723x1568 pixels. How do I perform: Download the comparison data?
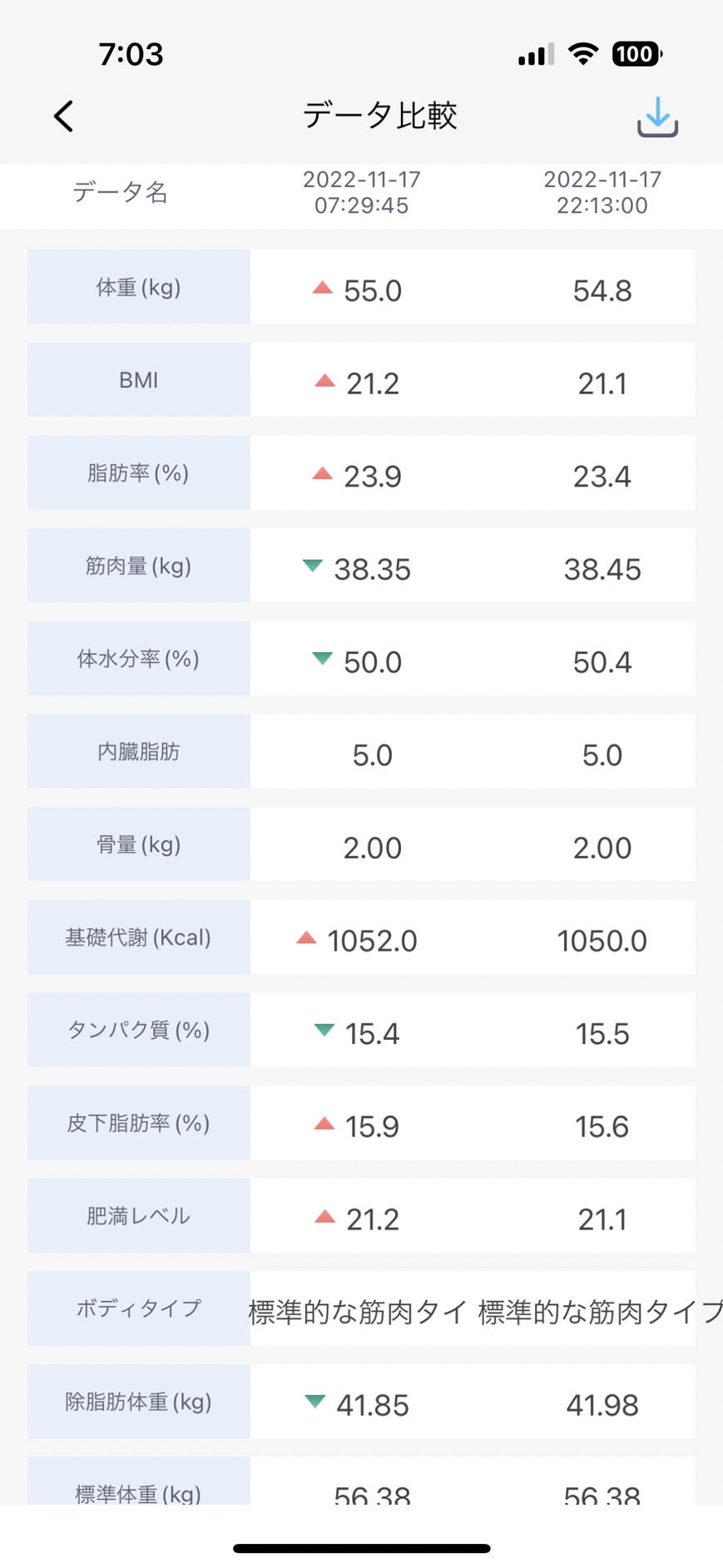[x=657, y=116]
